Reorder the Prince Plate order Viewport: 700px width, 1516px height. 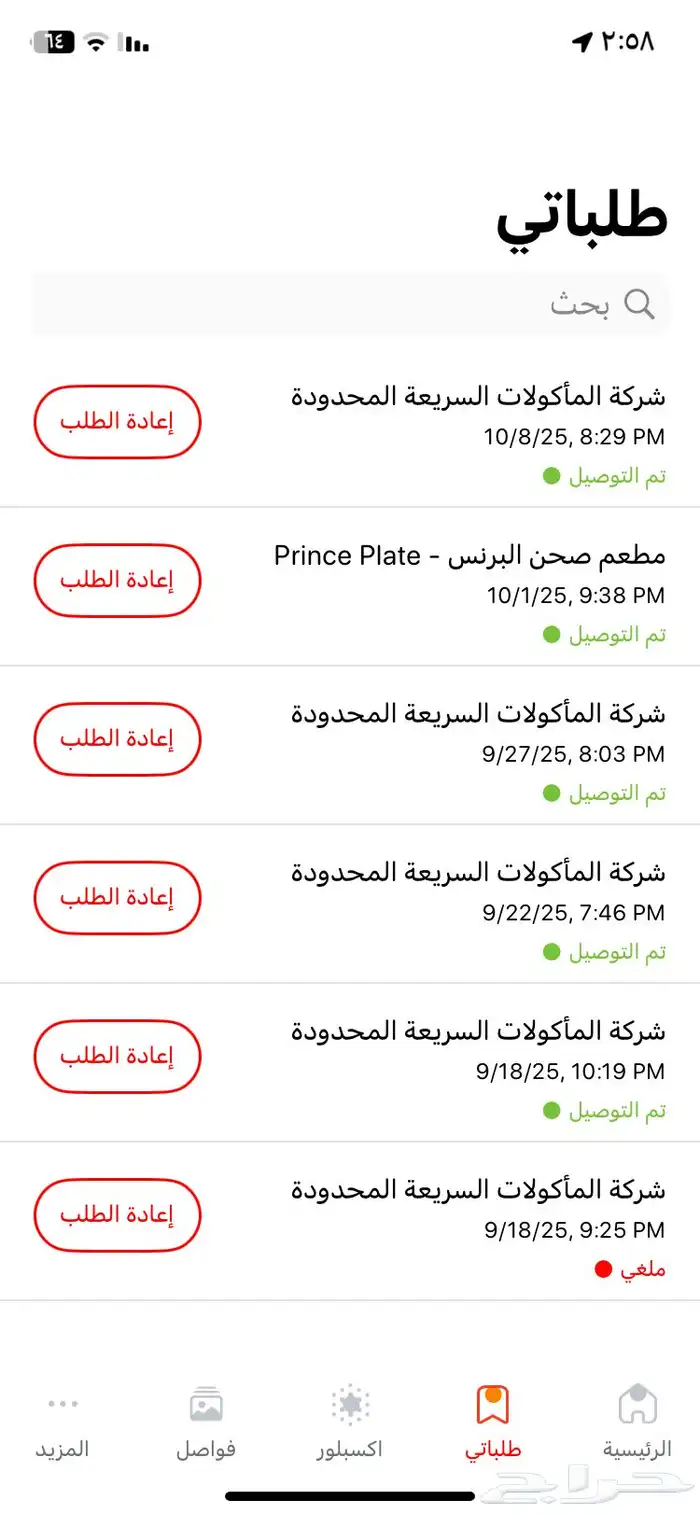118,581
